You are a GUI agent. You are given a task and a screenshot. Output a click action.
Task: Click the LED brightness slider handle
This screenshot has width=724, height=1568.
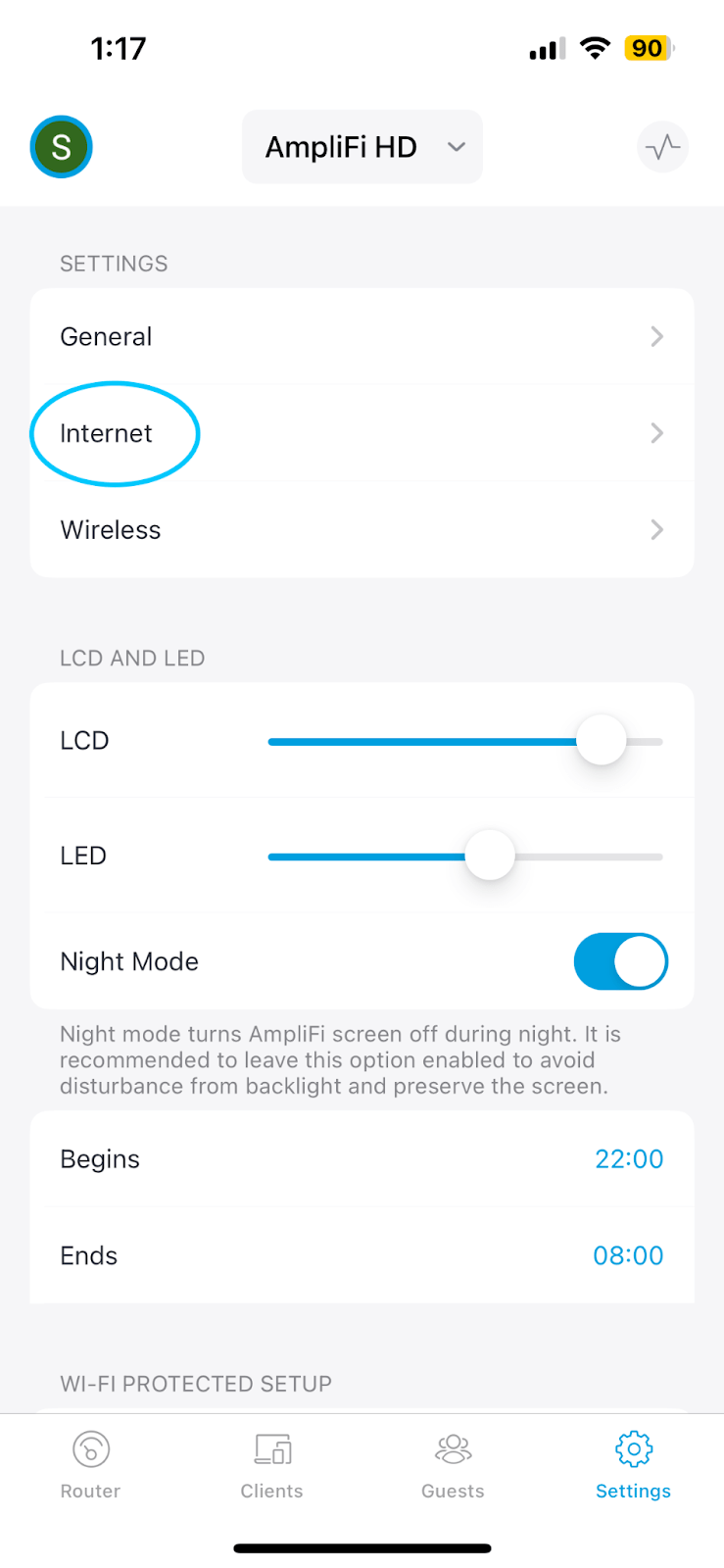(490, 855)
